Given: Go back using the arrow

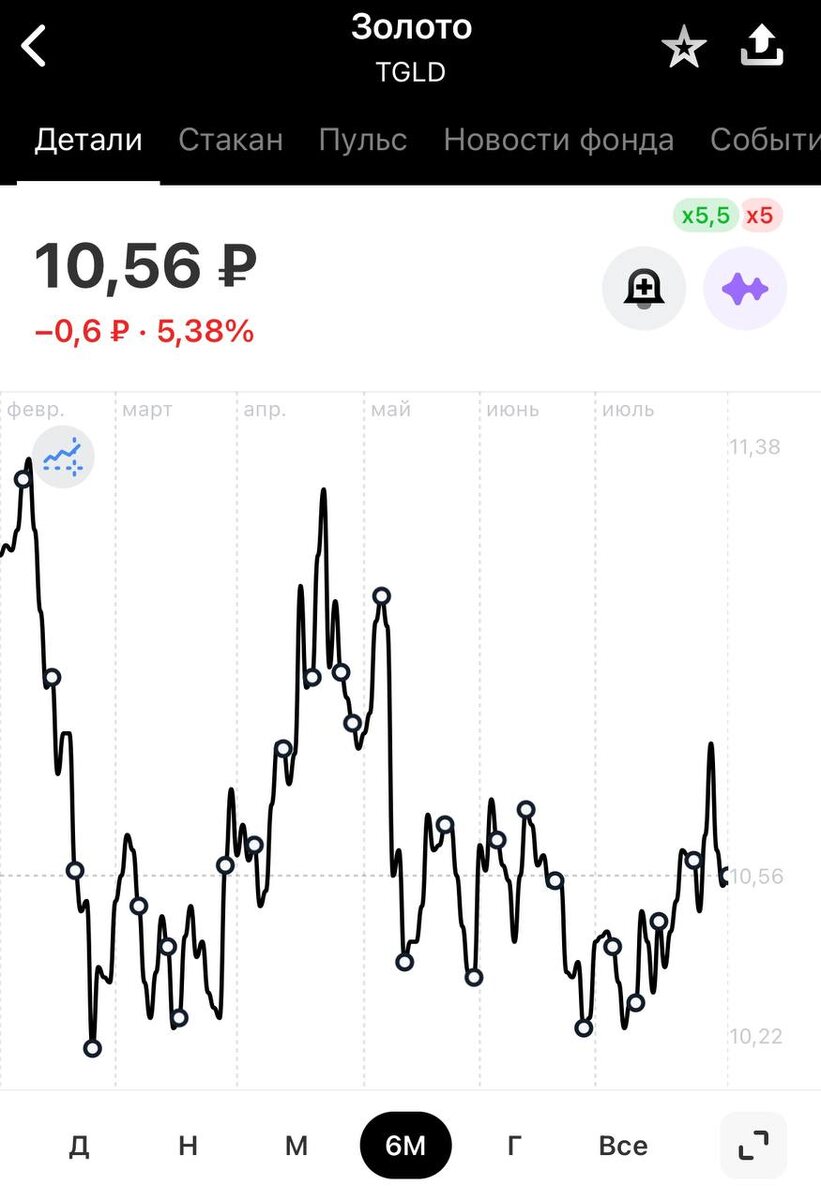Looking at the screenshot, I should point(35,46).
